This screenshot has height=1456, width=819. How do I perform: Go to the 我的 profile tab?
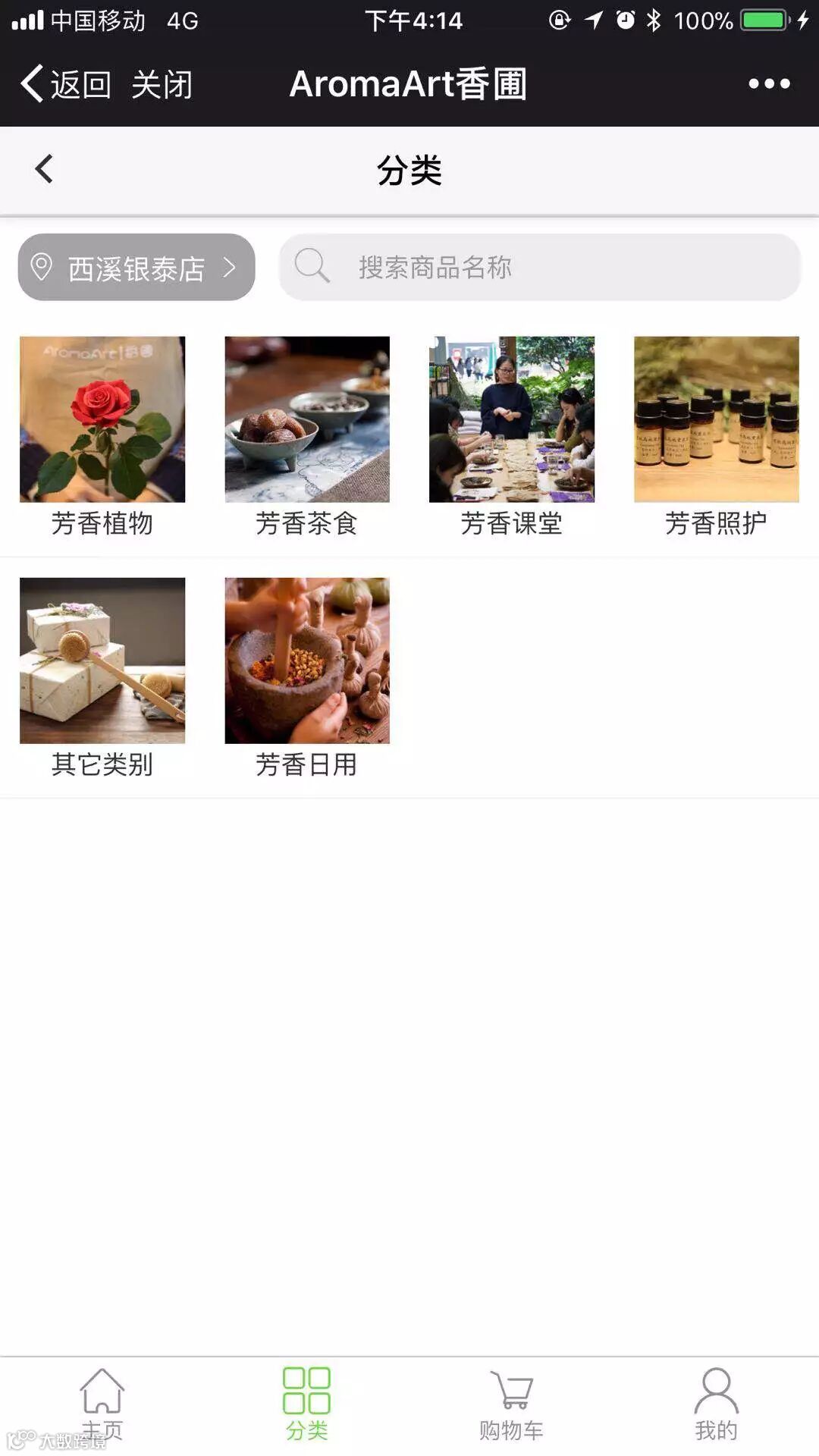(717, 1404)
